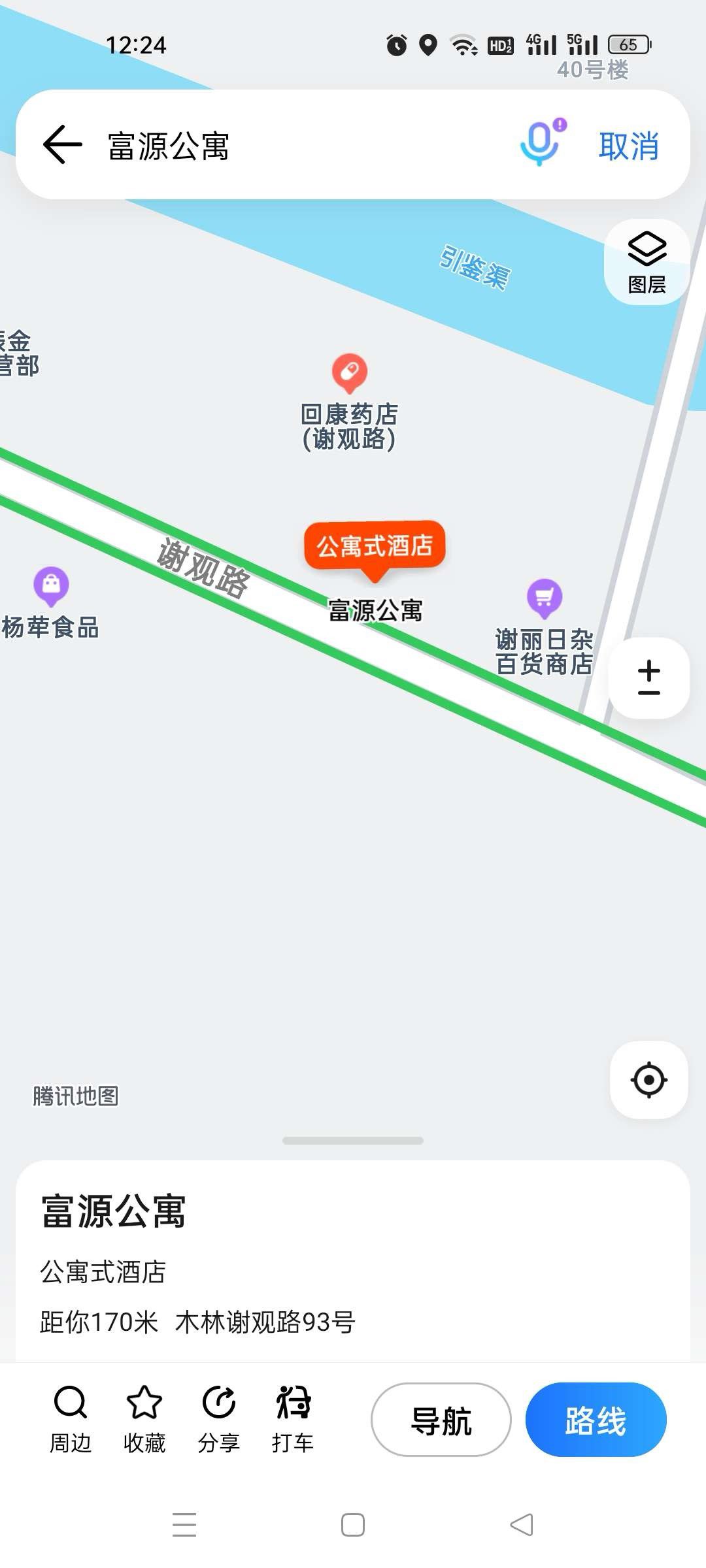The image size is (706, 1568).
Task: Share this location via 分享
Action: 218,1418
